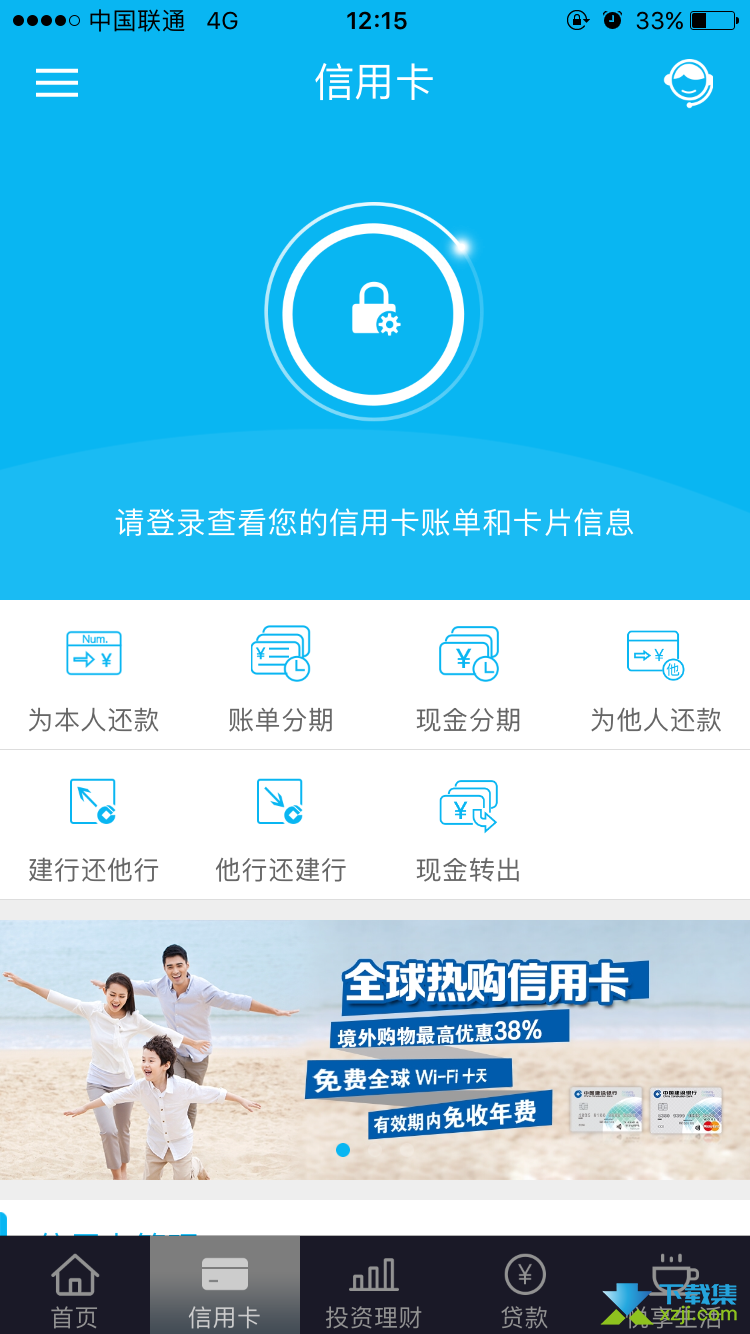This screenshot has width=750, height=1334.
Task: Open the customer service headset icon
Action: coord(689,82)
